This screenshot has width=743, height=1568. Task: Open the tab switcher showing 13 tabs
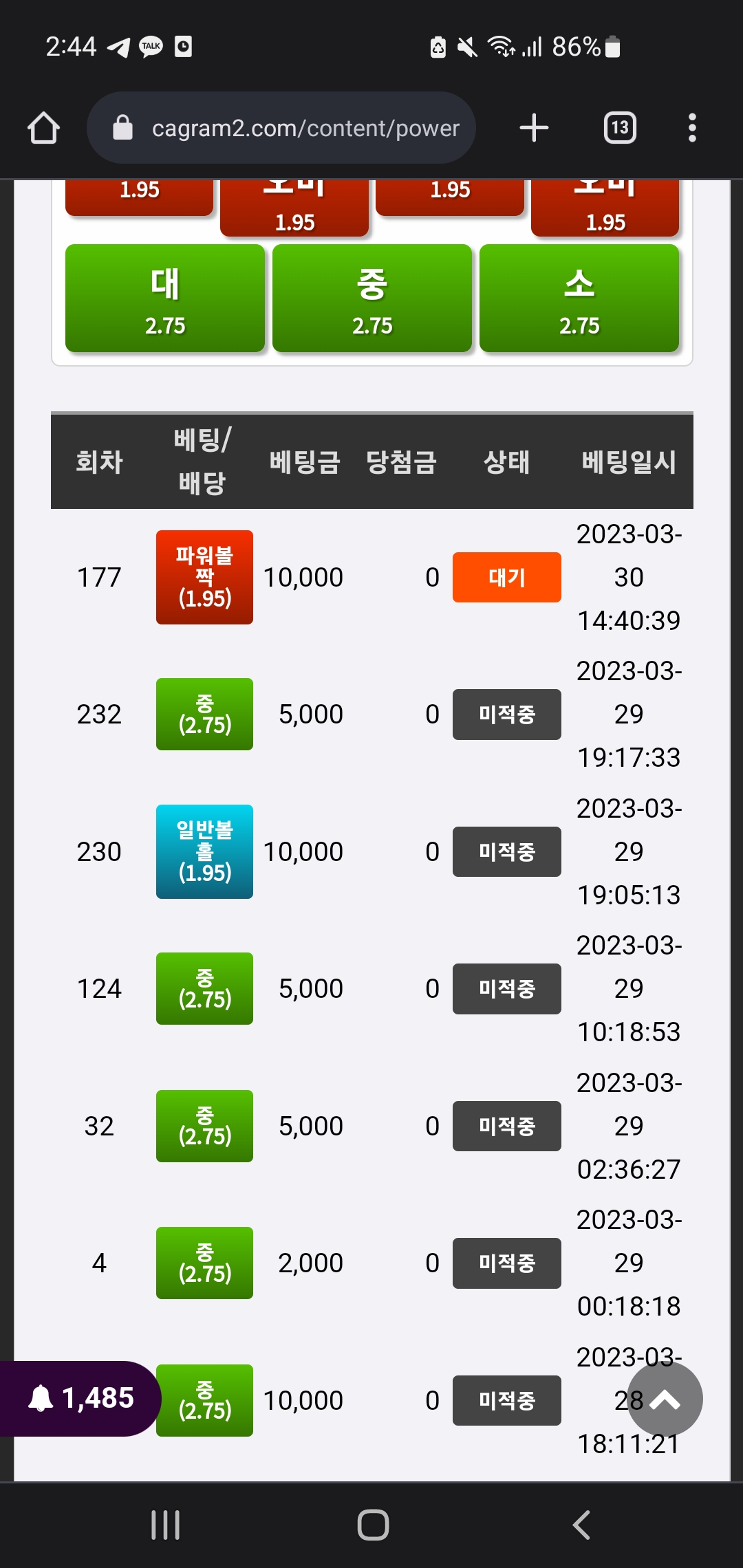click(620, 128)
